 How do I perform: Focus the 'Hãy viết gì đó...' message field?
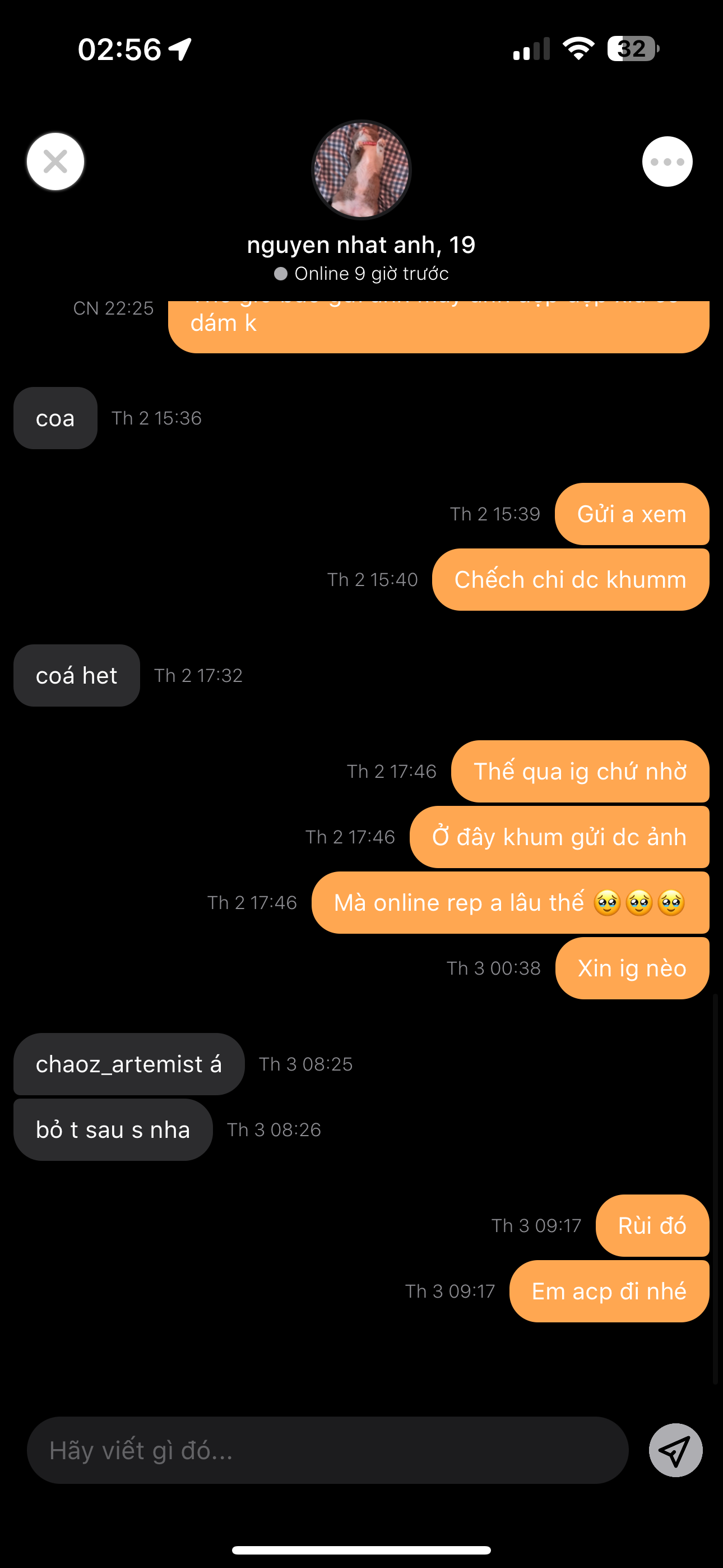point(327,1450)
